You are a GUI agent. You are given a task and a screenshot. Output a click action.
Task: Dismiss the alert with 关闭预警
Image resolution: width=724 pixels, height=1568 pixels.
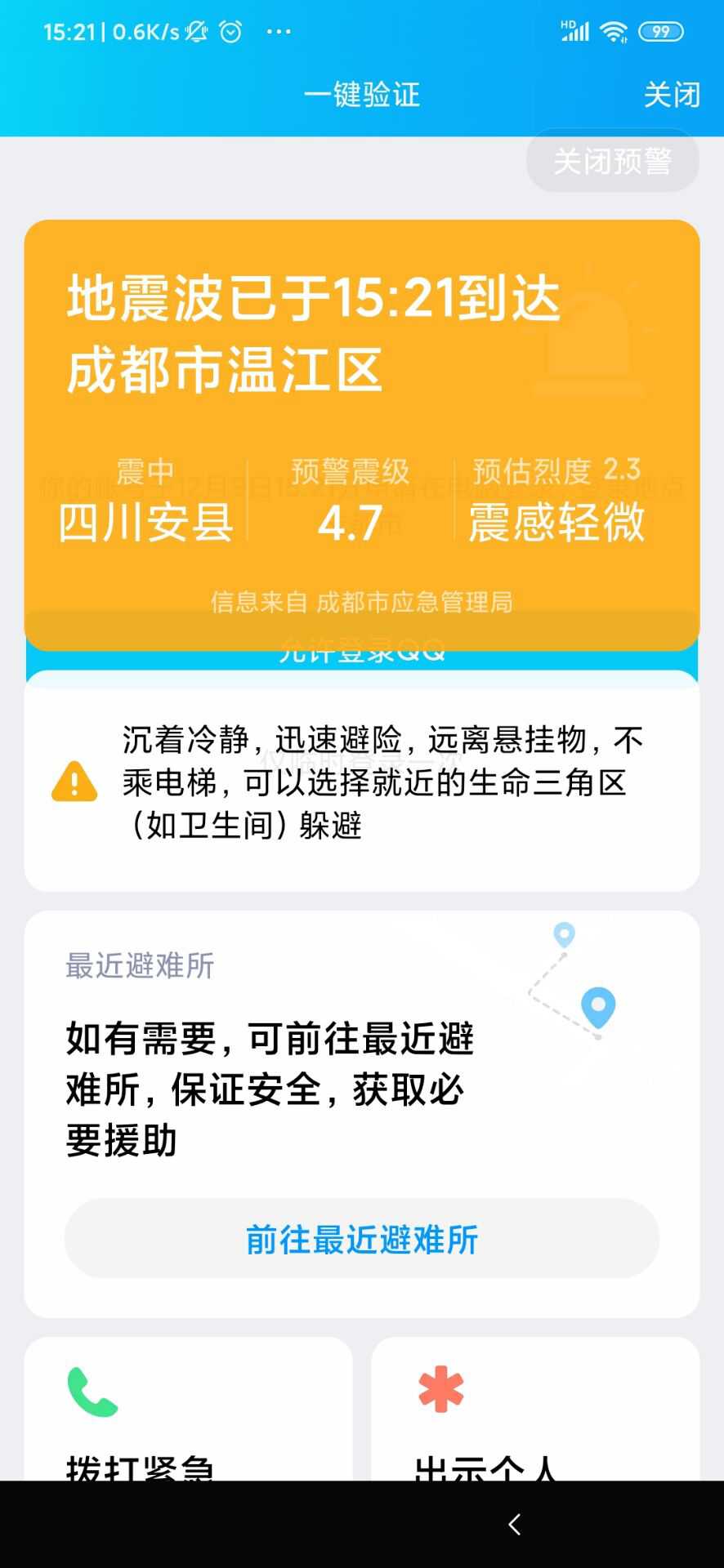point(612,161)
